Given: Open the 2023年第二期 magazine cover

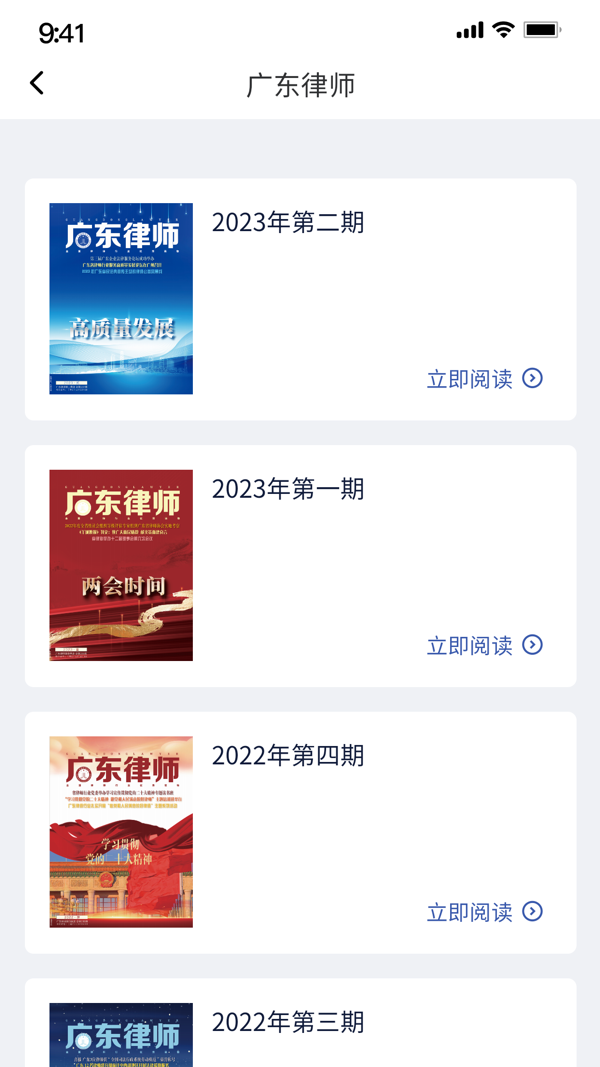Looking at the screenshot, I should point(121,298).
